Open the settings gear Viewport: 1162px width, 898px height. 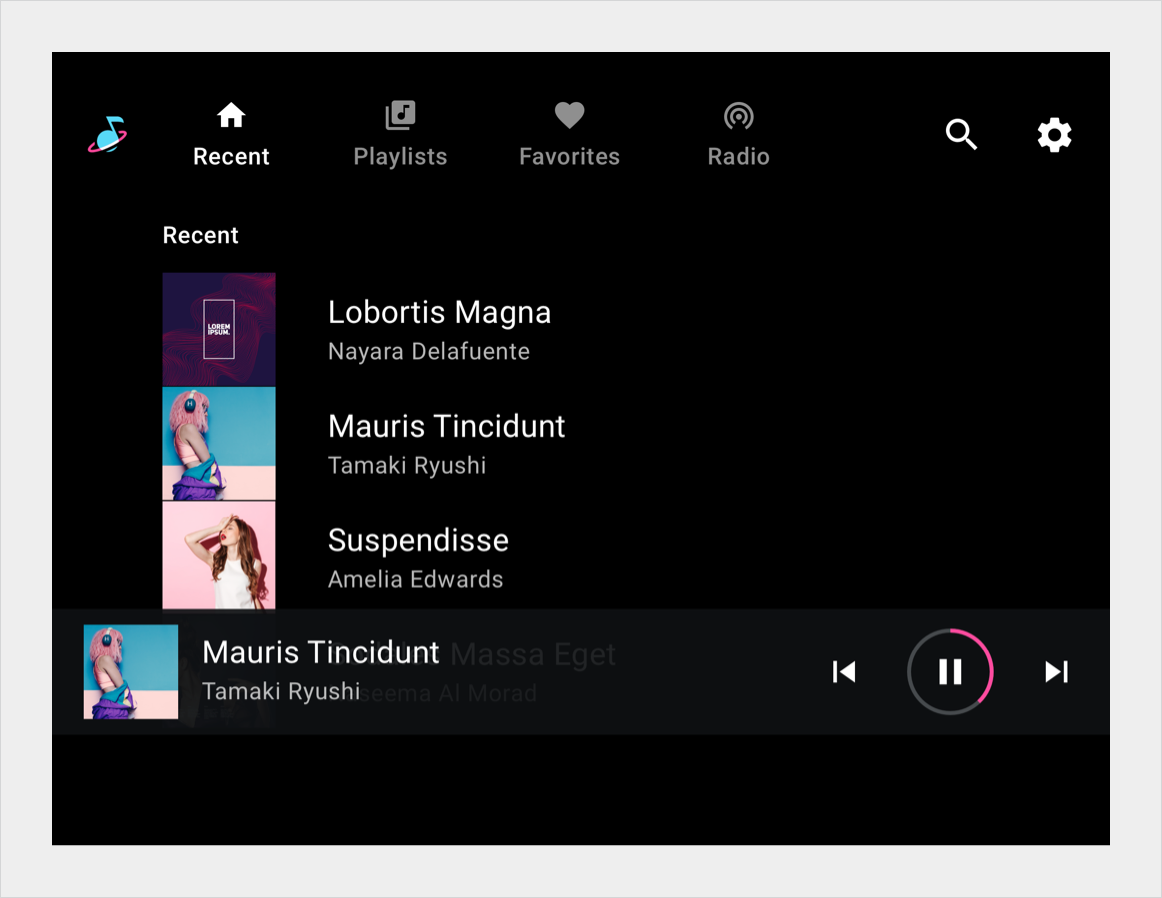coord(1054,135)
